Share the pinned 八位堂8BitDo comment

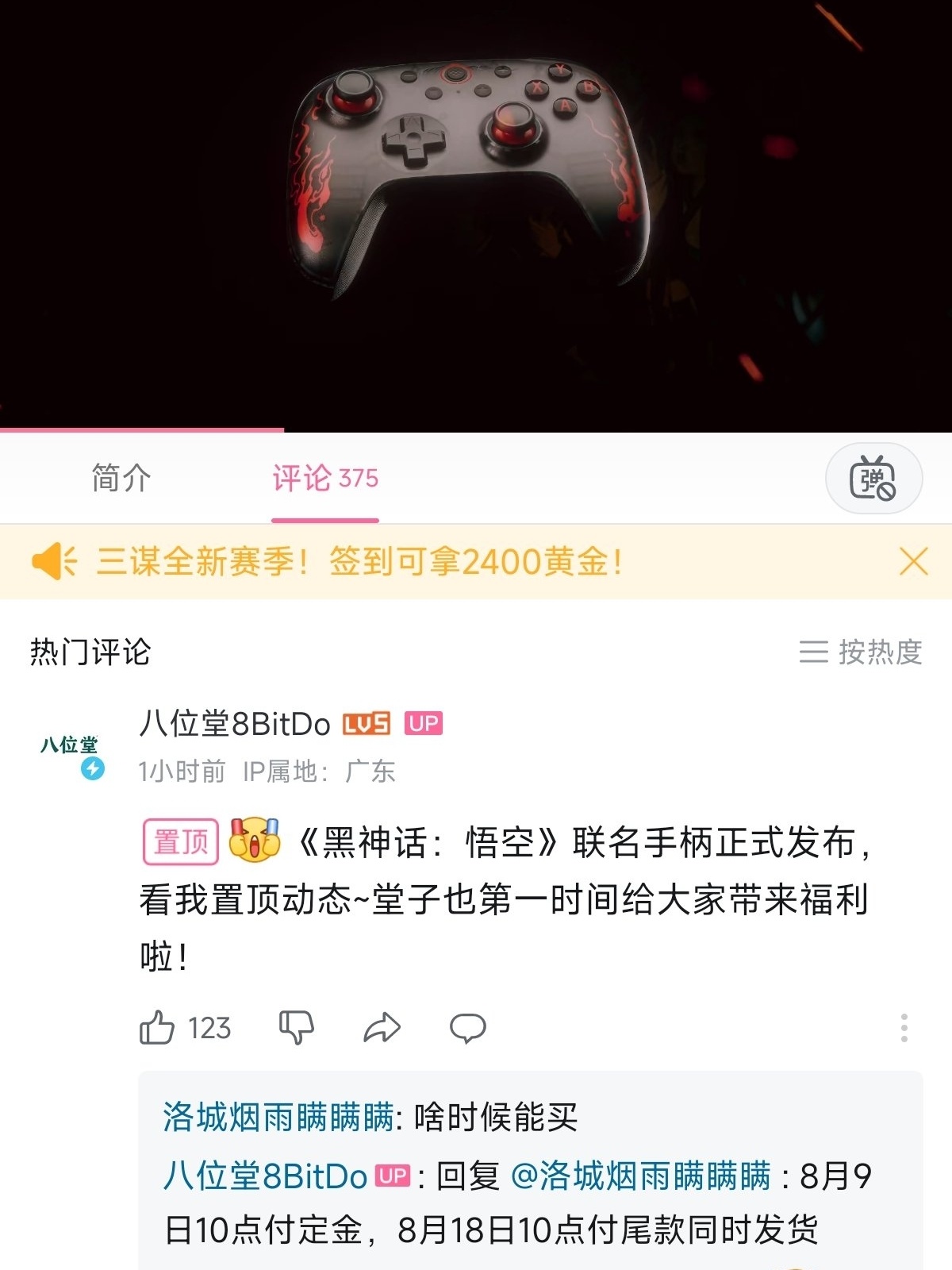pos(382,1028)
